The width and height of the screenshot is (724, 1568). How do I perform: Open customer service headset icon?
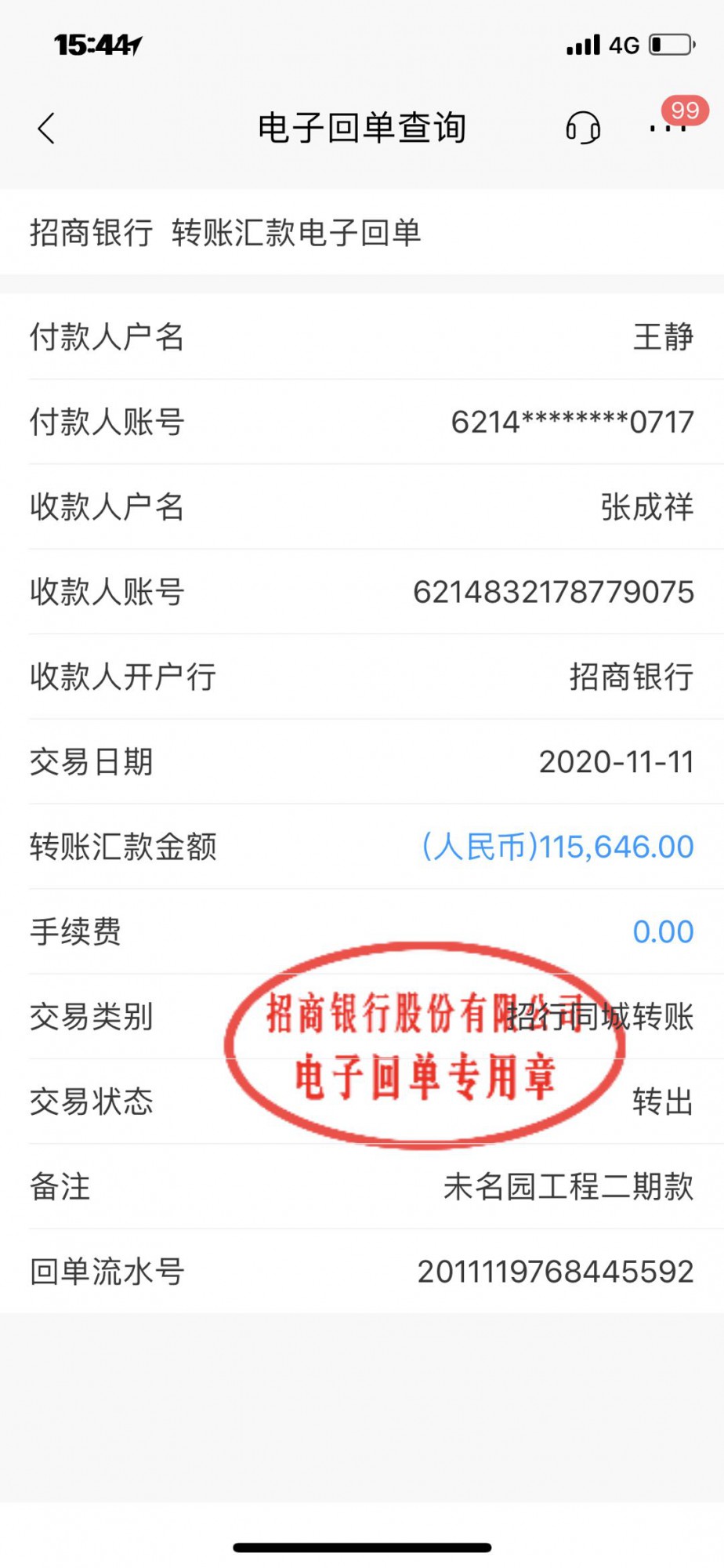click(583, 127)
